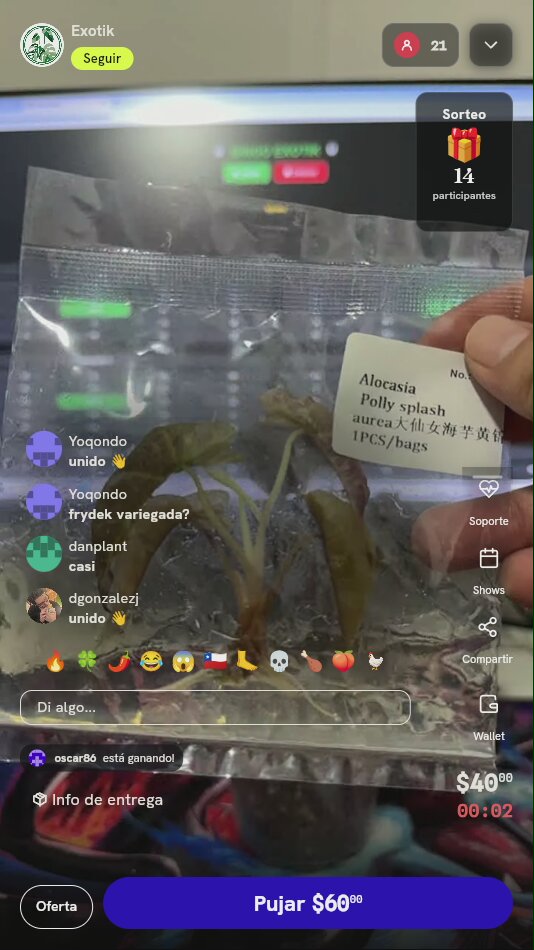Open the Shows calendar
This screenshot has width=534, height=950.
(489, 571)
